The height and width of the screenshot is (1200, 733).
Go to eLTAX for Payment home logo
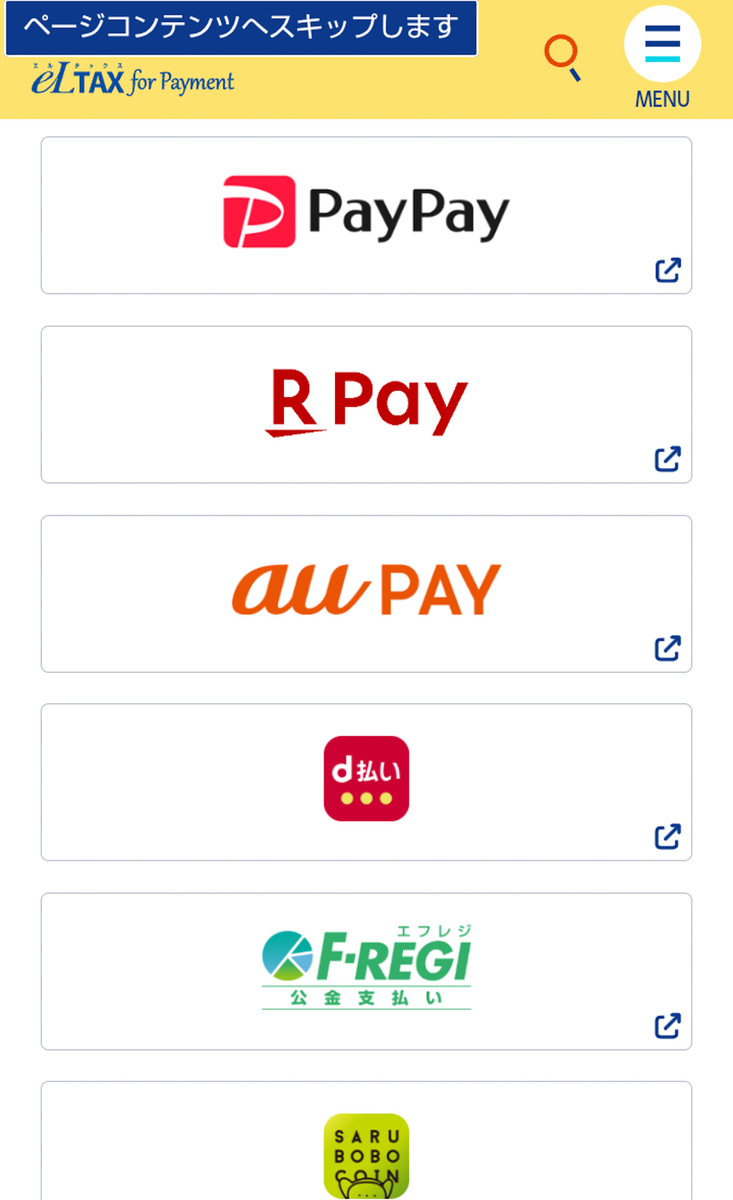pyautogui.click(x=132, y=78)
